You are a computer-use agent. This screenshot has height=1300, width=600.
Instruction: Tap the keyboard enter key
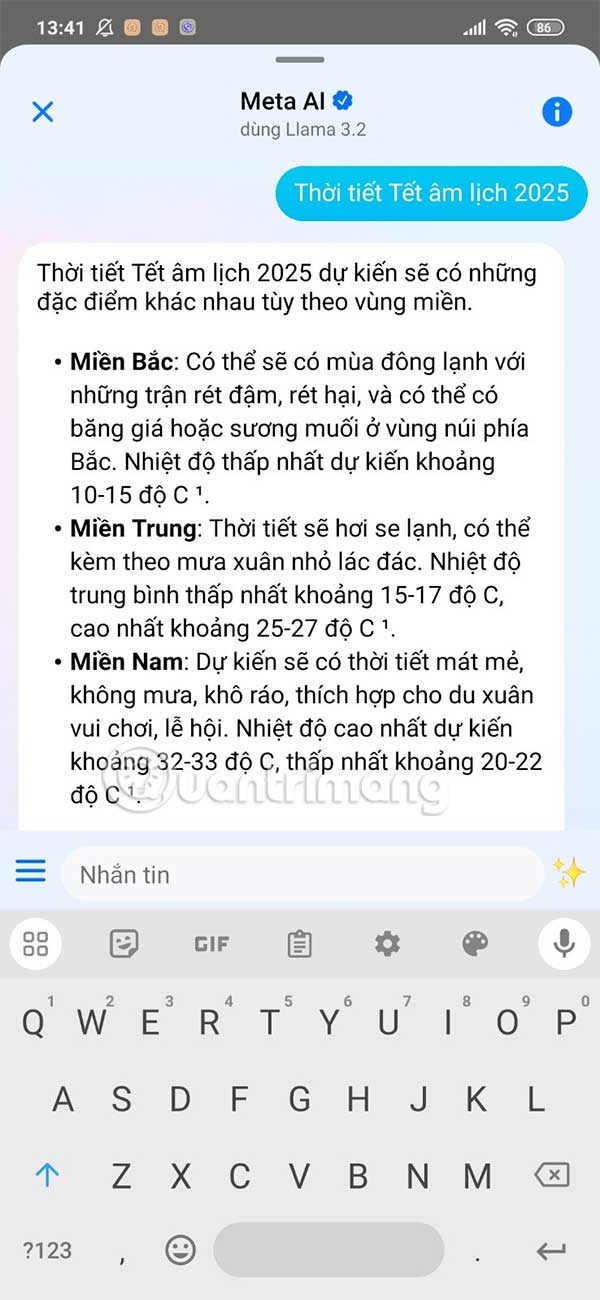point(551,1249)
